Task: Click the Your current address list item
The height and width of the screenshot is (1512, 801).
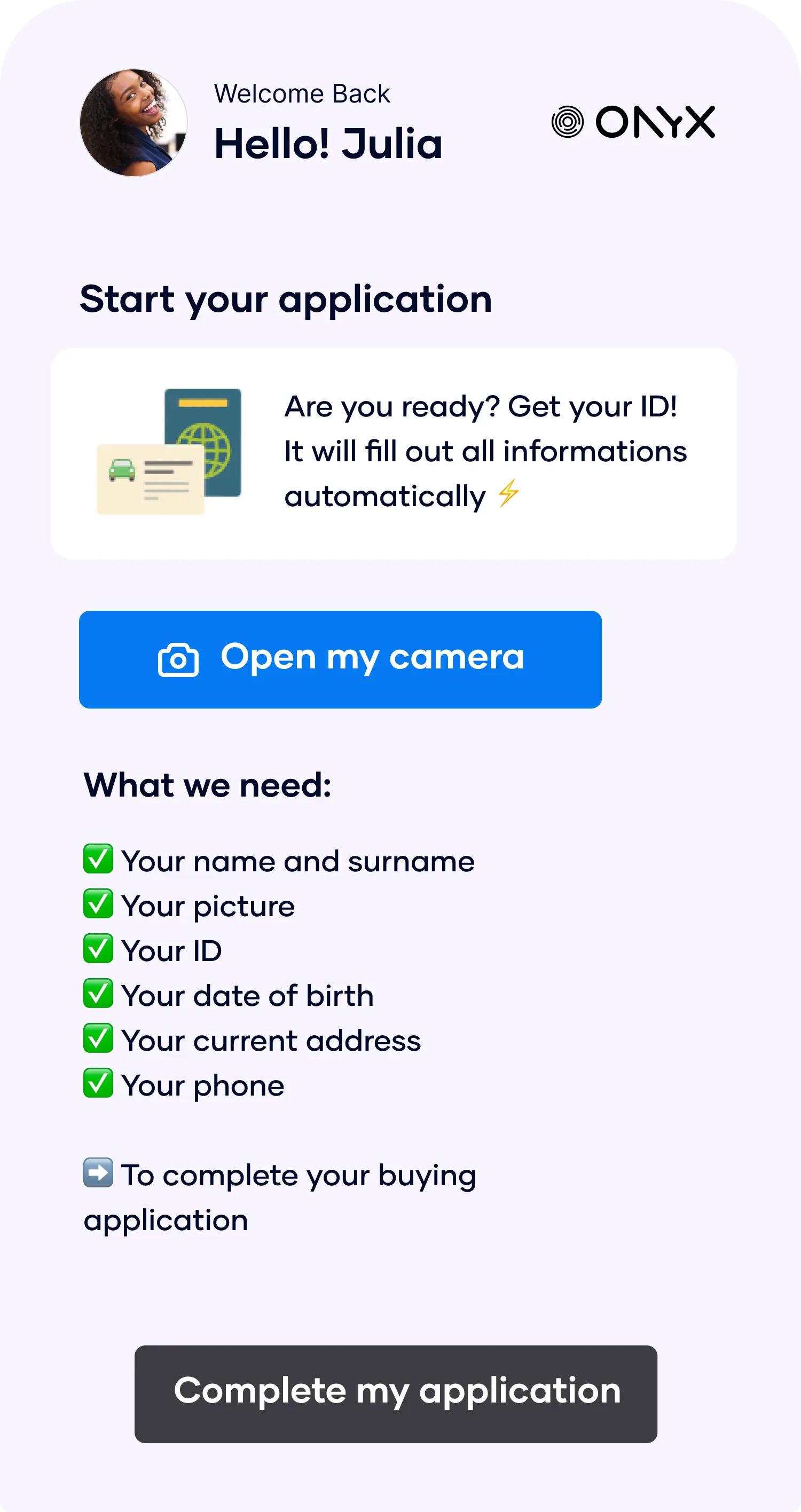Action: tap(253, 1039)
